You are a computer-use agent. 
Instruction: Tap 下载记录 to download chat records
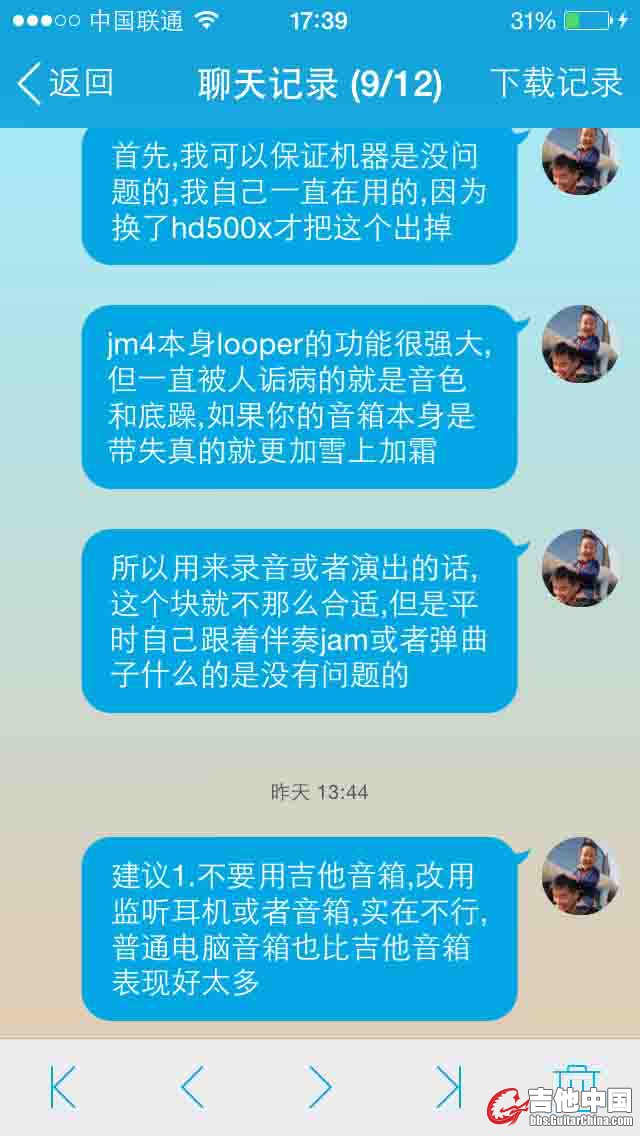(x=556, y=84)
